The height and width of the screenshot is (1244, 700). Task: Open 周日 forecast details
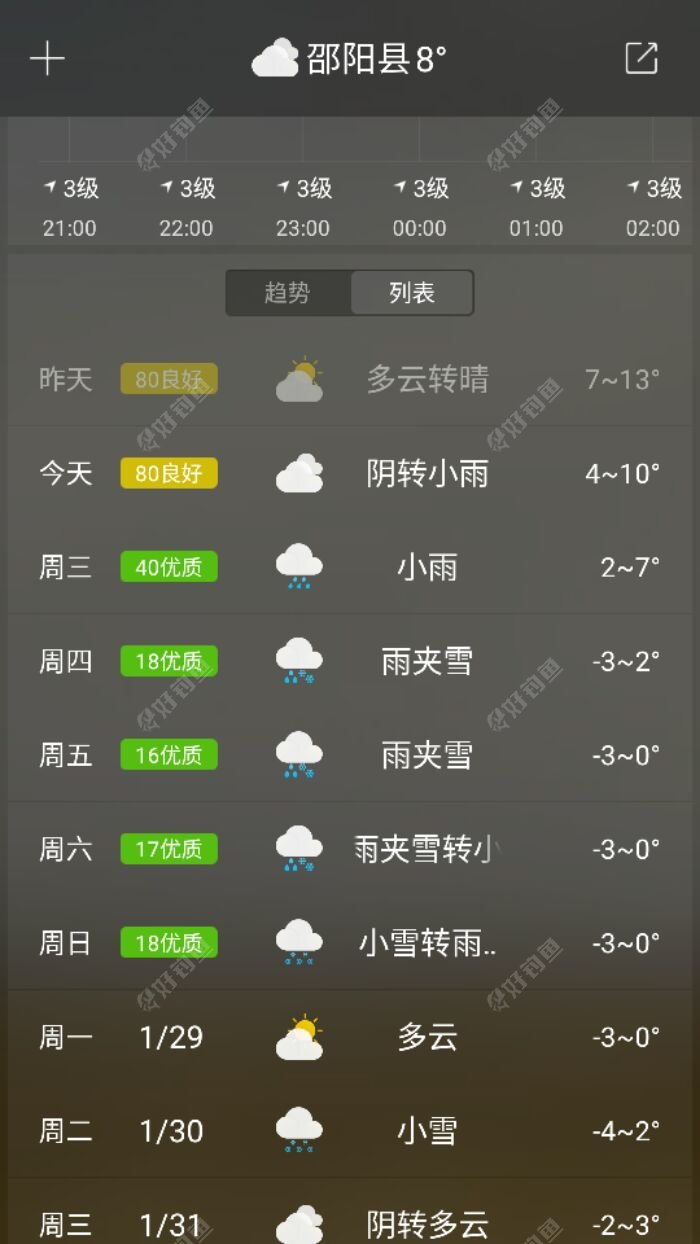coord(350,943)
